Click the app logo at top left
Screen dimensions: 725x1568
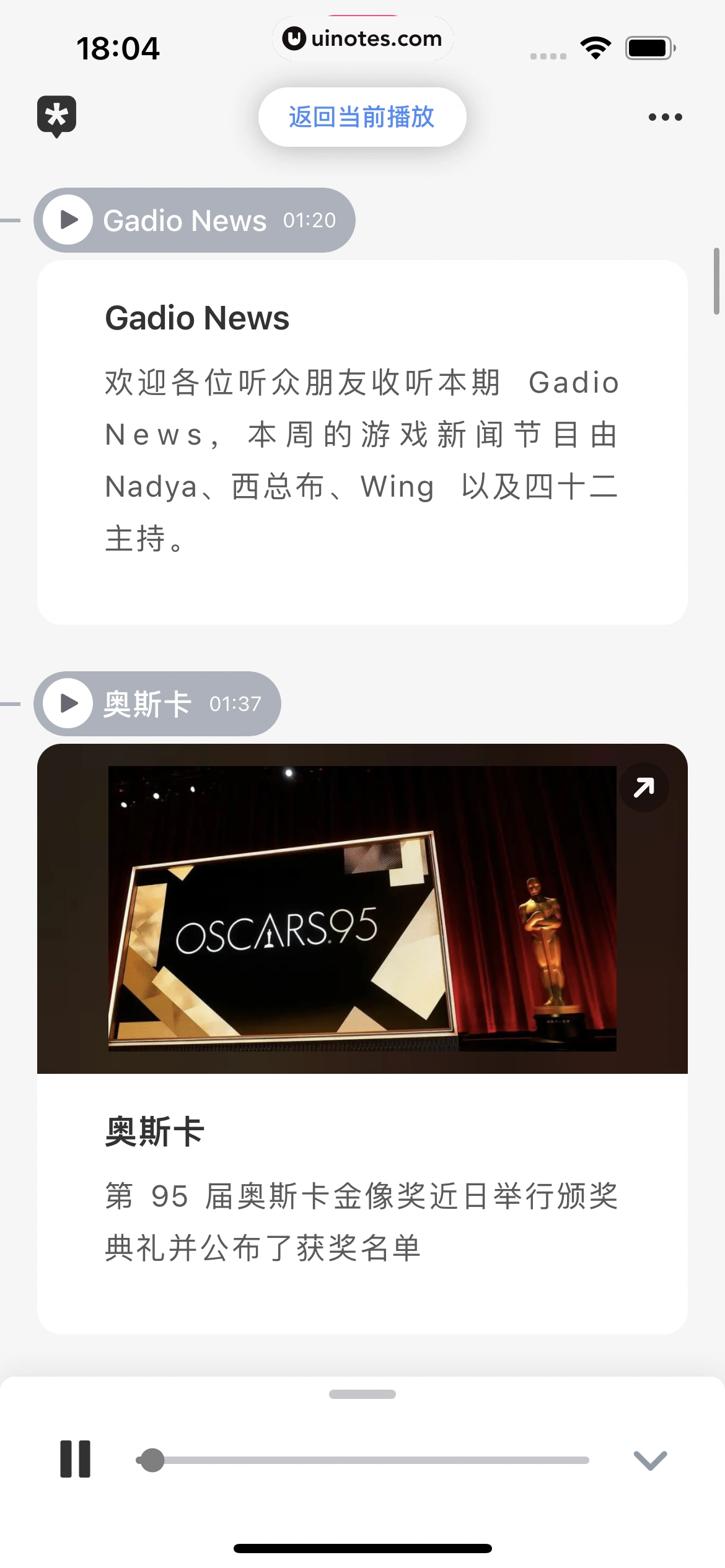tap(56, 115)
